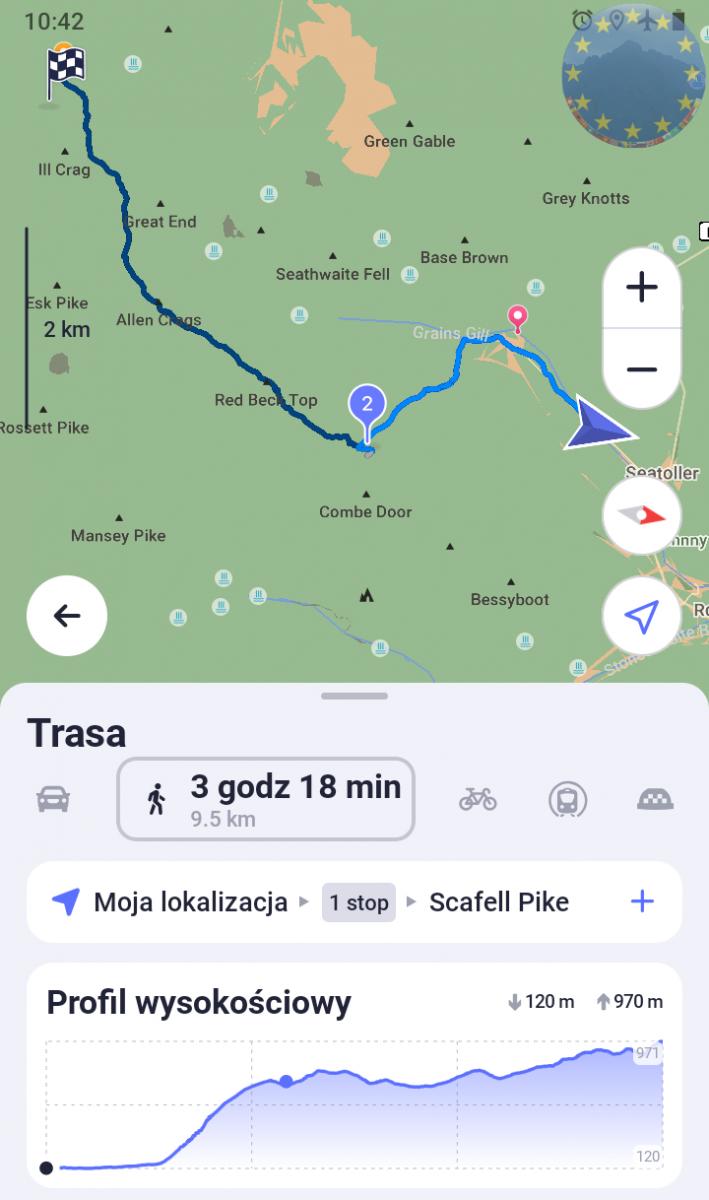This screenshot has height=1200, width=709.
Task: Tap the panel drag handle
Action: pos(354,696)
